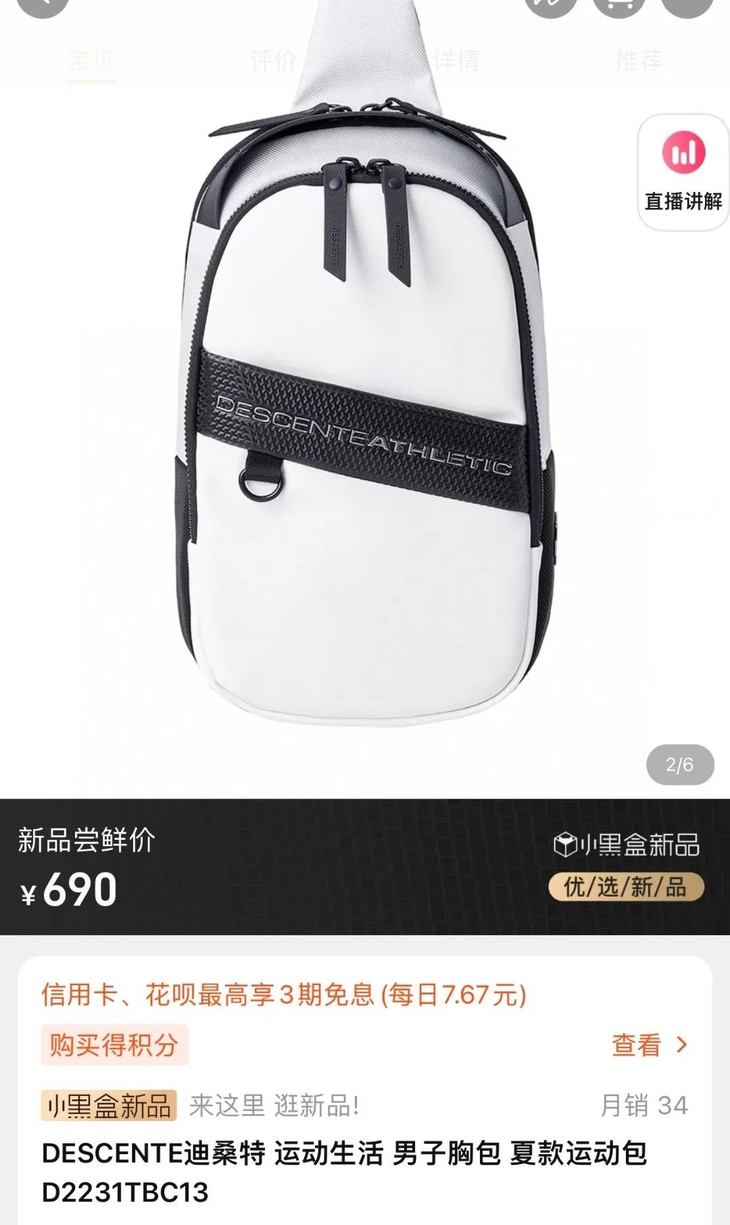The height and width of the screenshot is (1225, 730).
Task: Tap 逛新品! to browse new products
Action: [x=331, y=1104]
